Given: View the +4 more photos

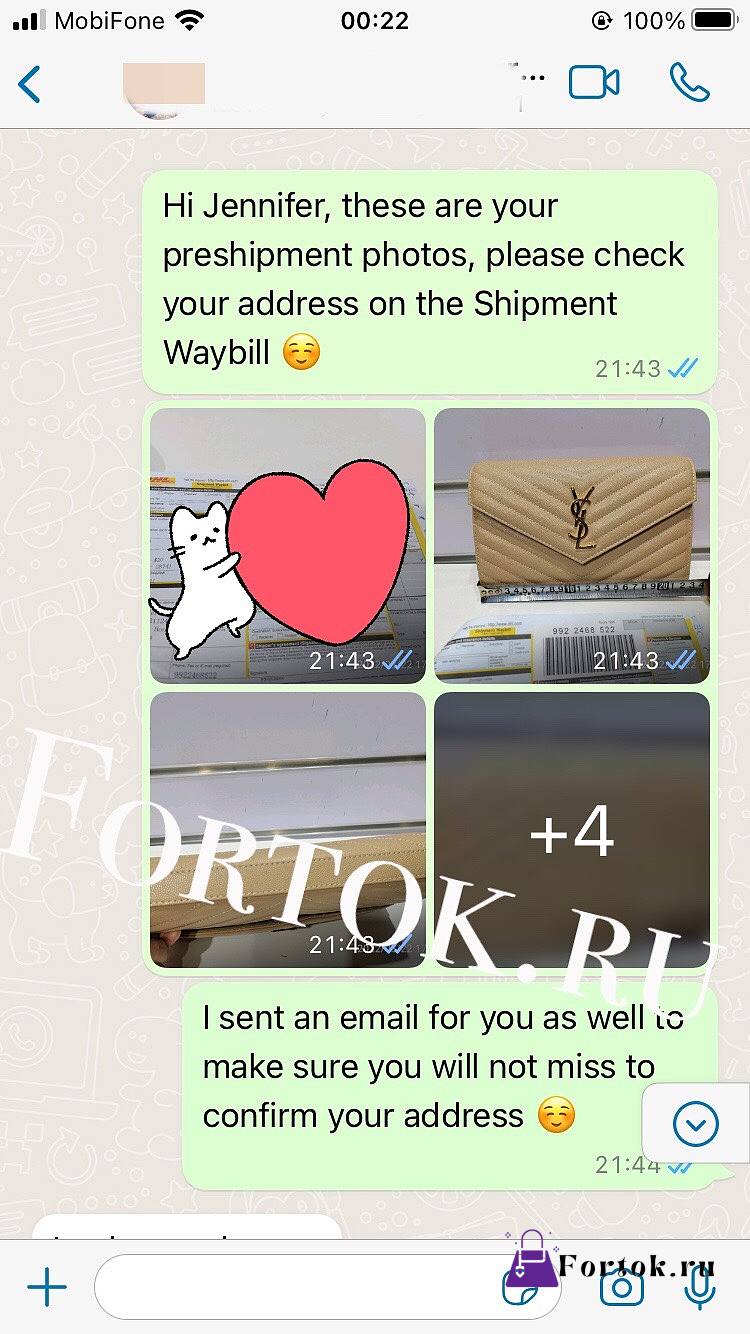Looking at the screenshot, I should [x=572, y=830].
